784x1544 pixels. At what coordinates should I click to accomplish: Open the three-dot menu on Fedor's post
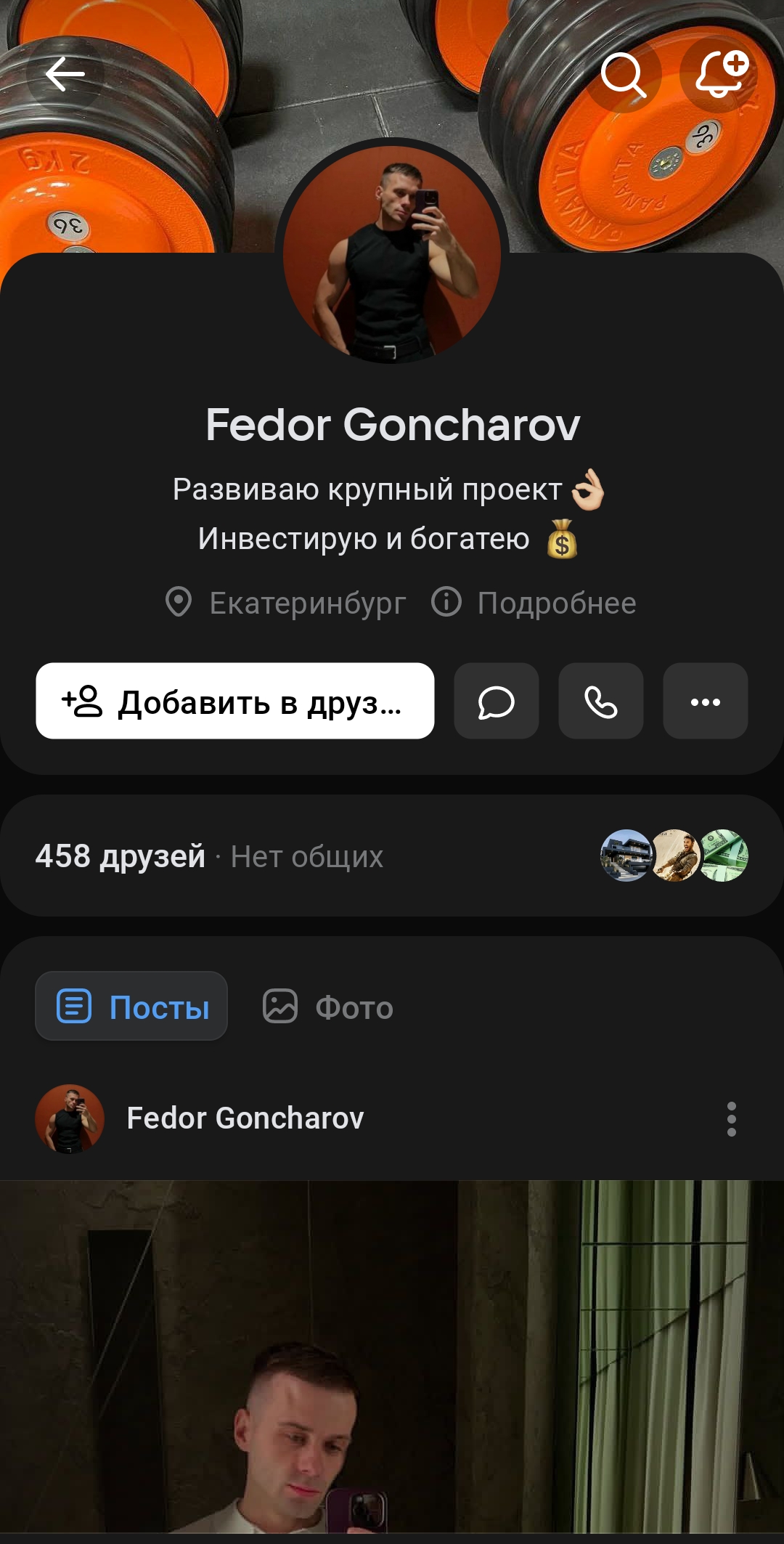732,1118
